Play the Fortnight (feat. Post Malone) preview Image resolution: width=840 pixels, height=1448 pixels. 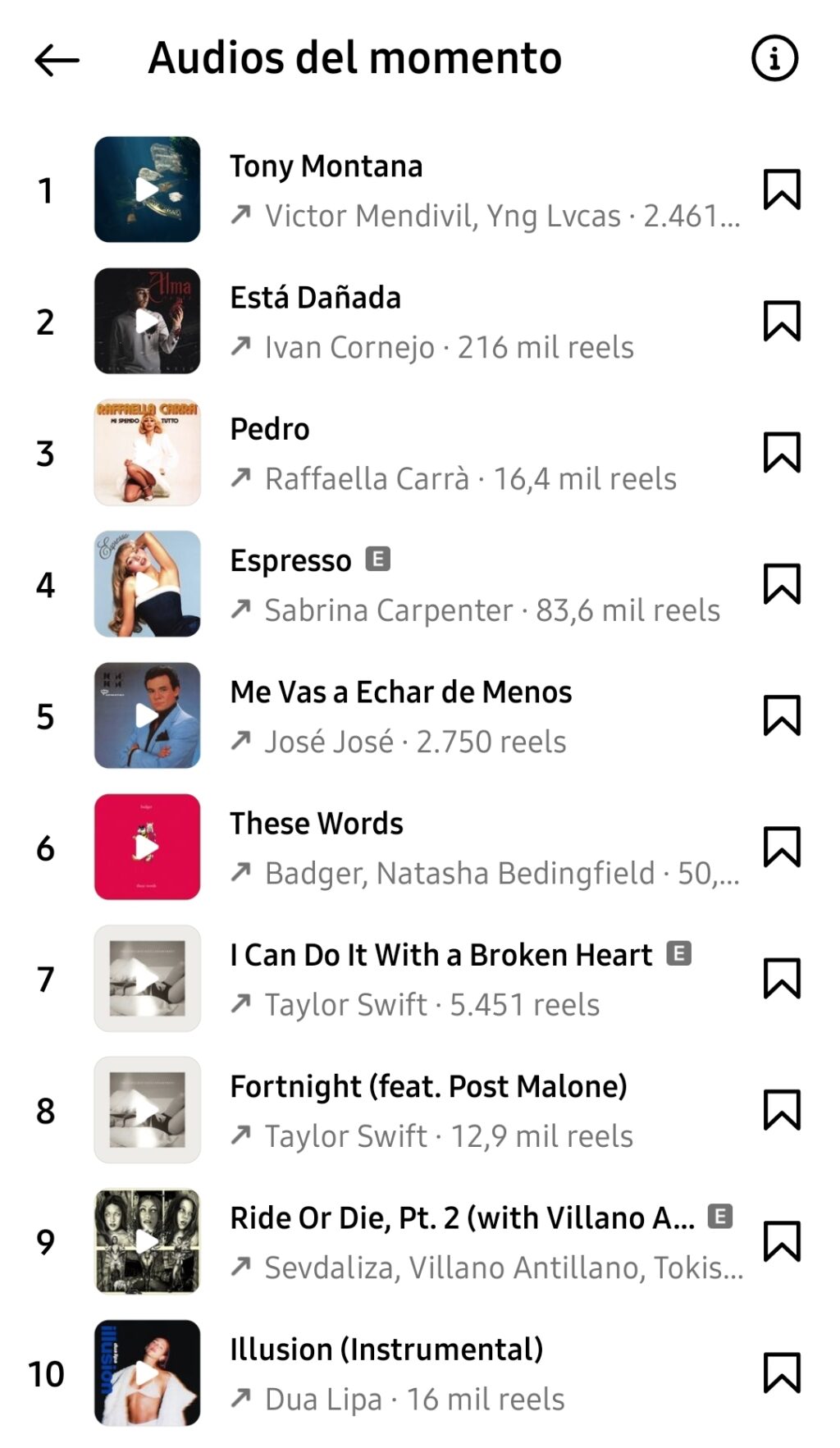click(x=147, y=1110)
